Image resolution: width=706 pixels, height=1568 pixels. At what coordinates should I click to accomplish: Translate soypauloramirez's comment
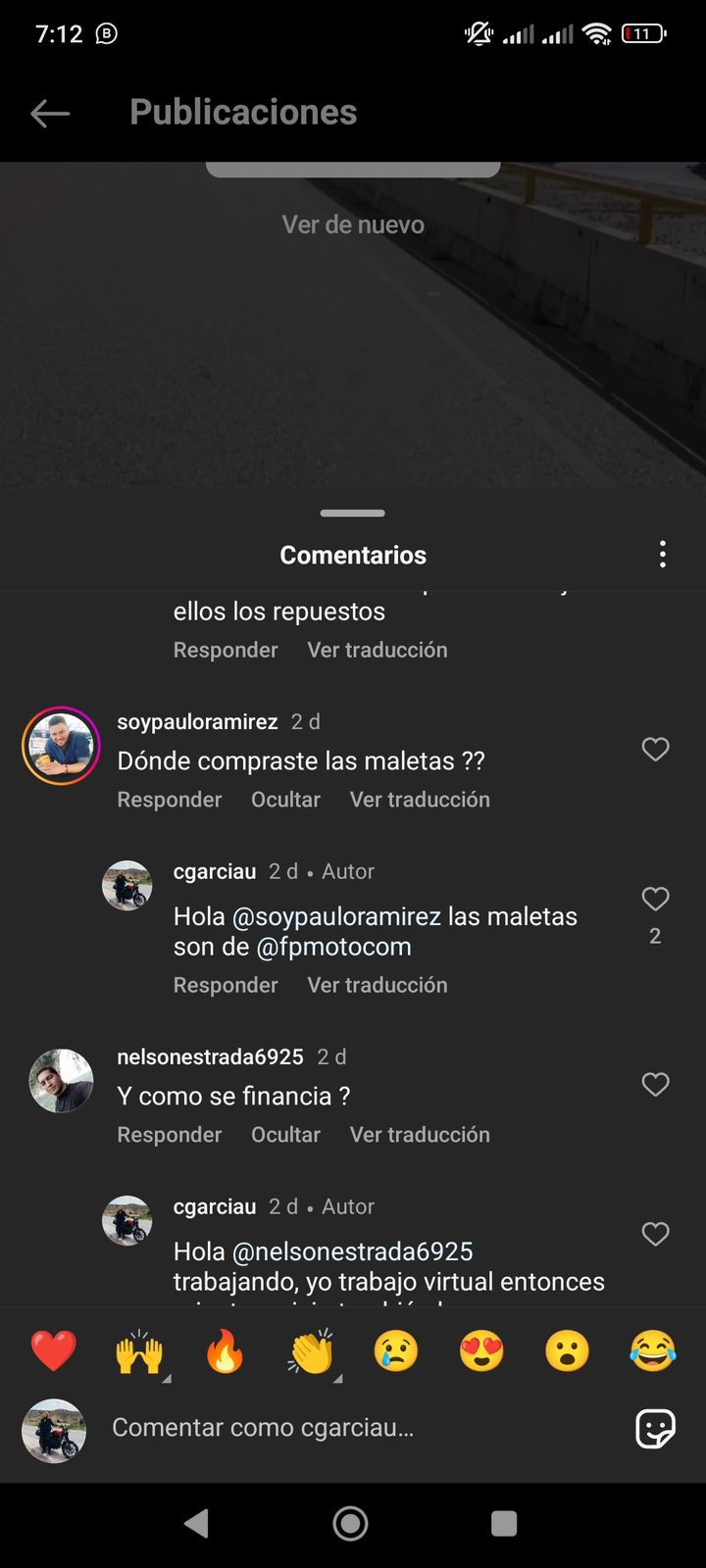click(420, 800)
